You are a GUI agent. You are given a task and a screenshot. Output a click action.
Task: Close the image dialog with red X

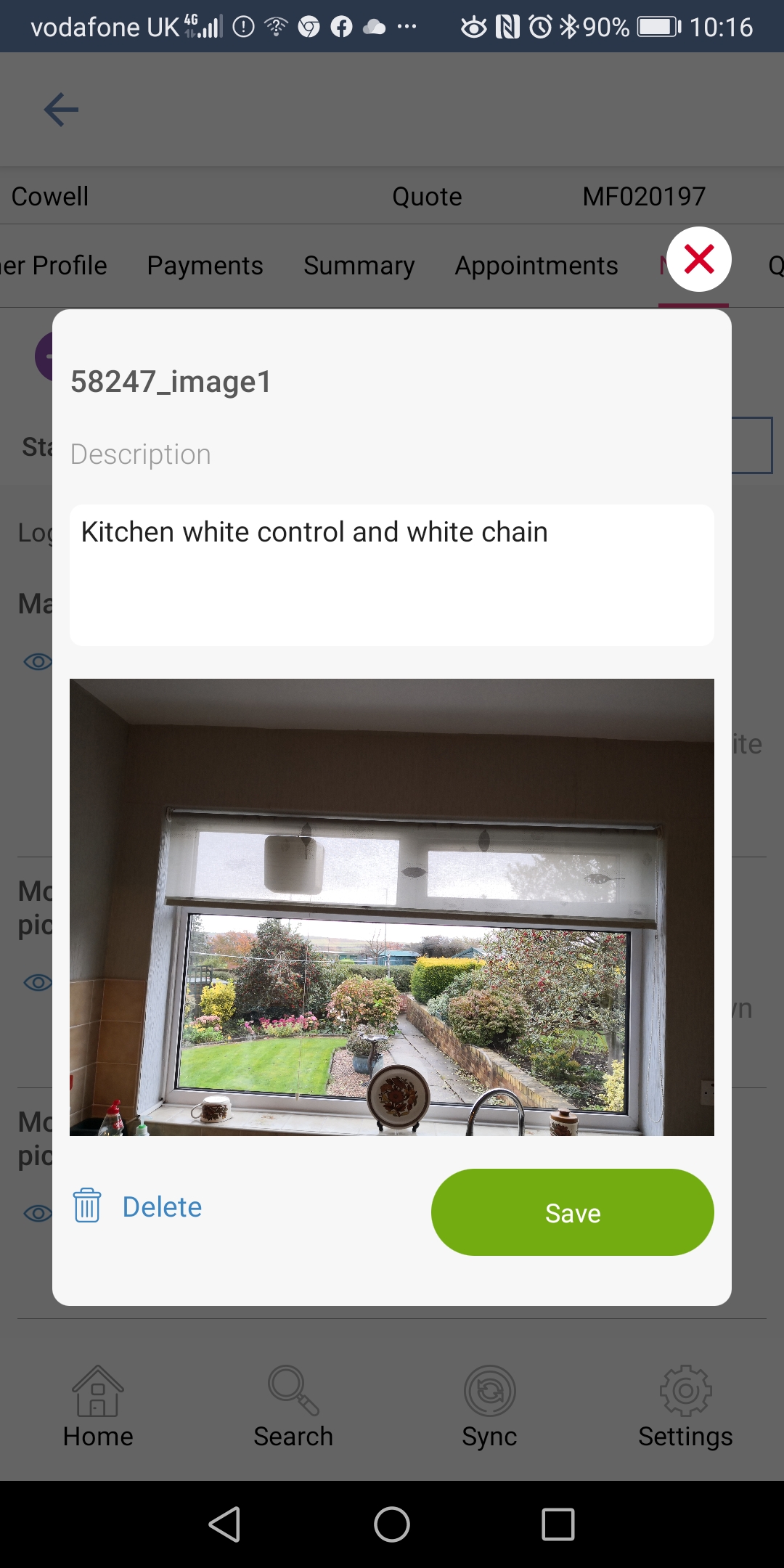coord(698,259)
